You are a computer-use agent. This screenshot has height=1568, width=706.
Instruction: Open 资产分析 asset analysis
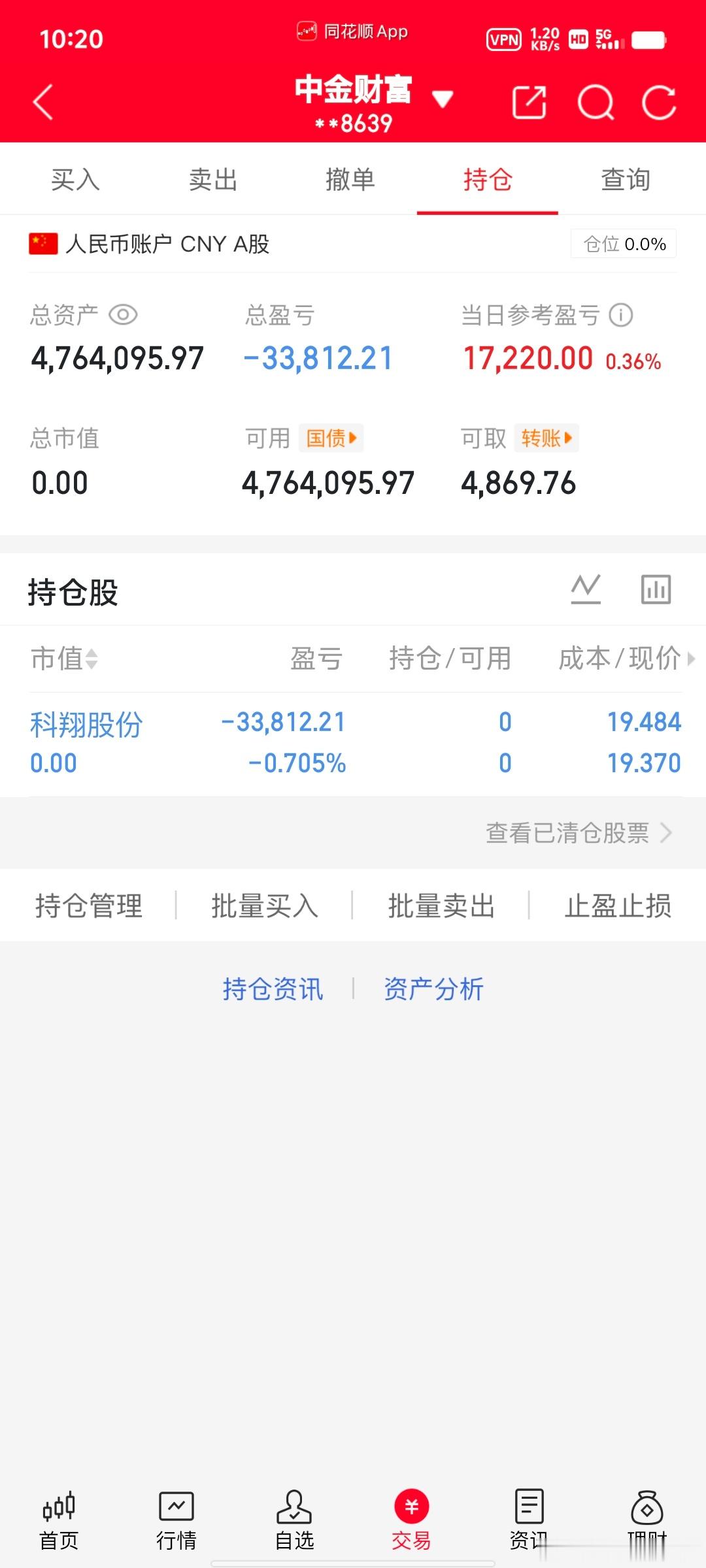click(433, 989)
